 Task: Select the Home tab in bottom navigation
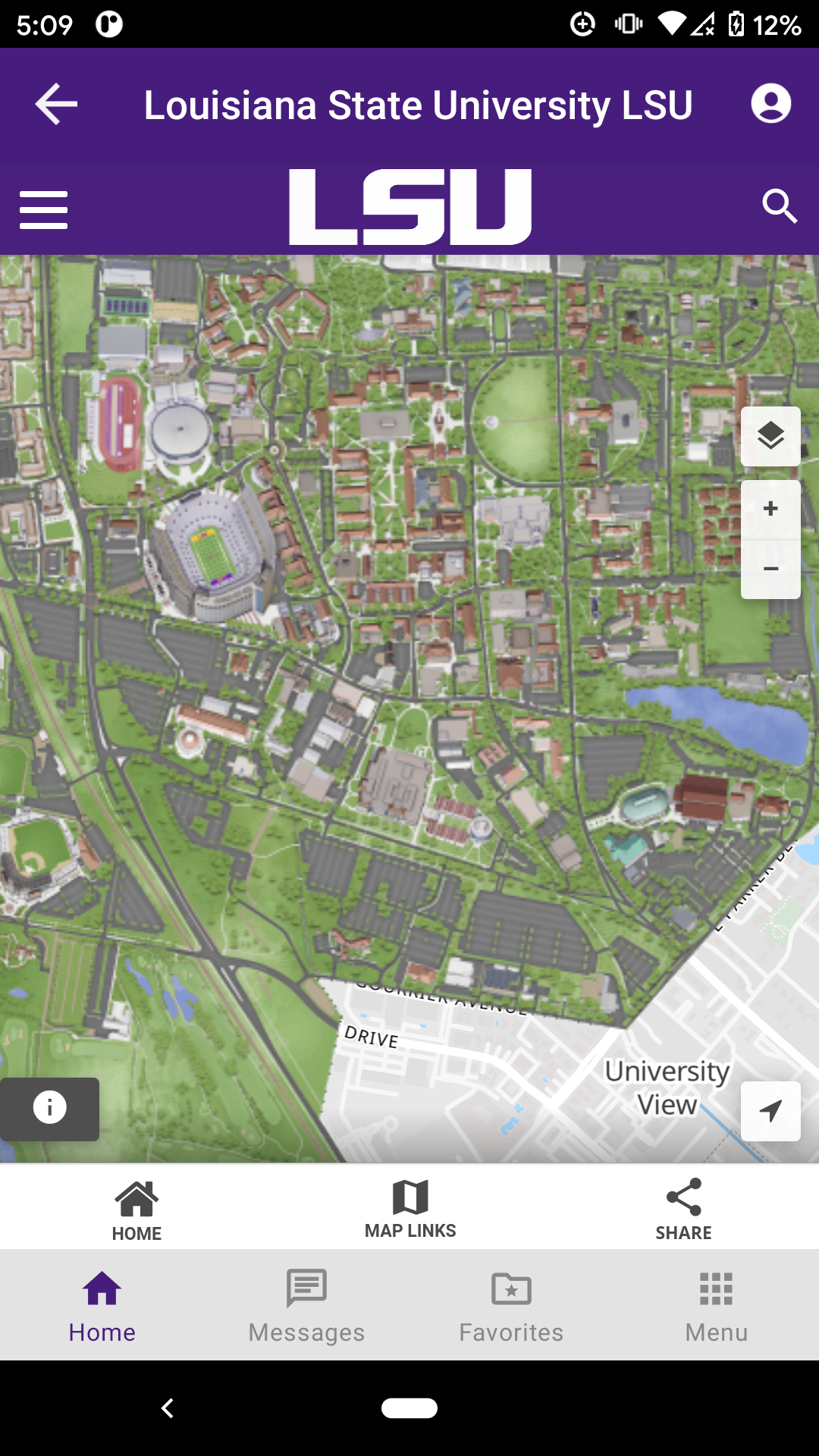102,1307
